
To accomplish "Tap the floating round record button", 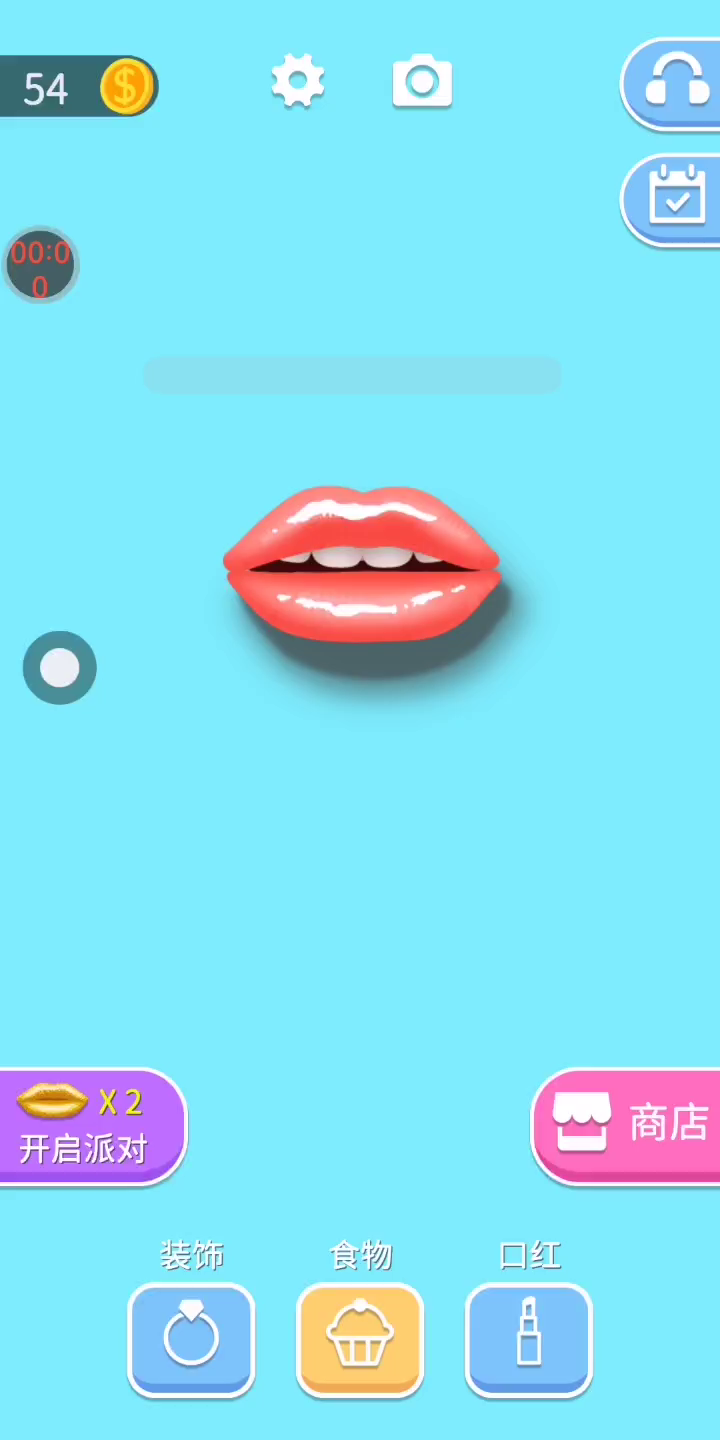I will coord(60,668).
